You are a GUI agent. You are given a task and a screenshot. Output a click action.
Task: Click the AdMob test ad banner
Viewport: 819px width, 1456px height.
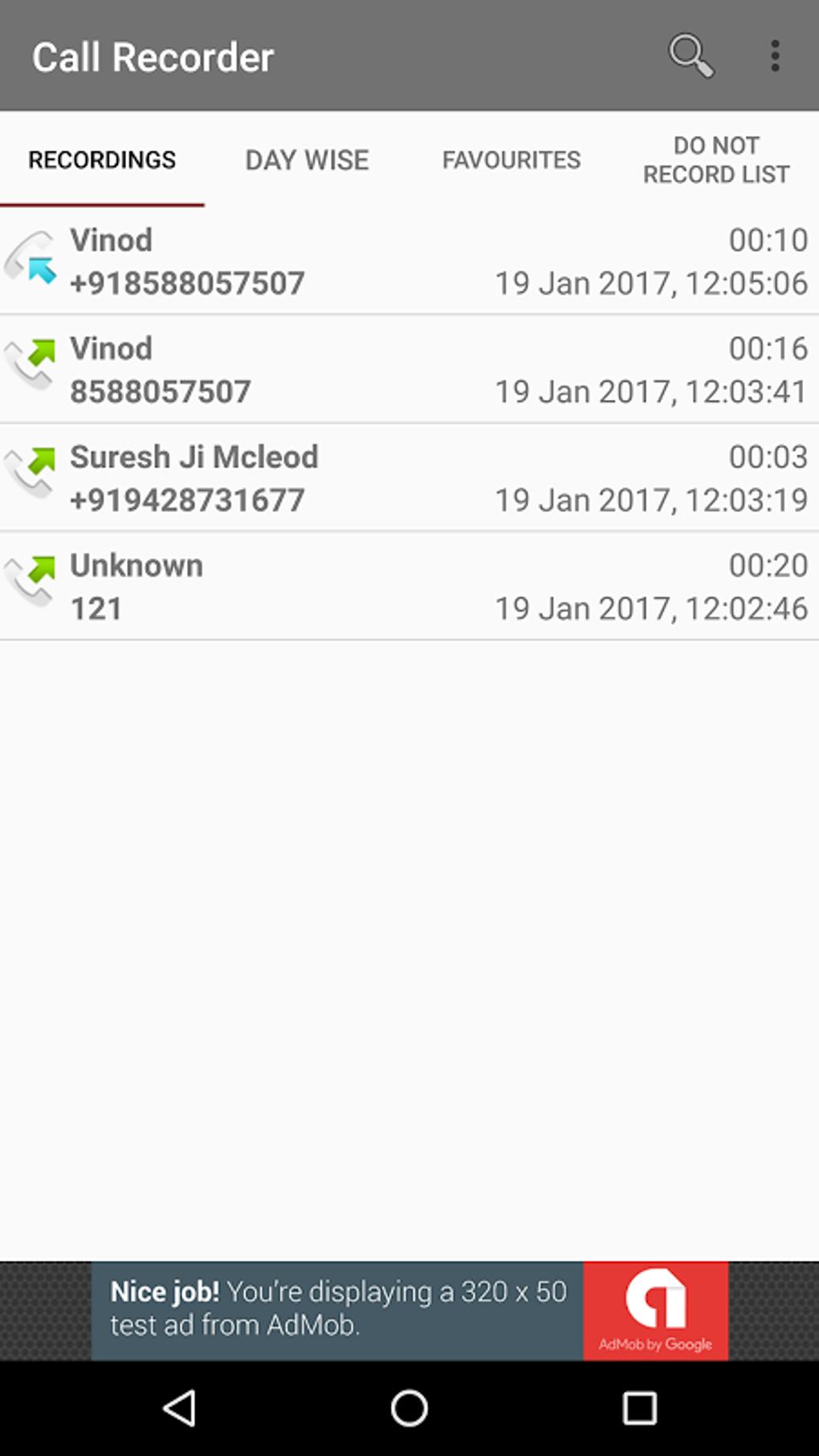(337, 1310)
